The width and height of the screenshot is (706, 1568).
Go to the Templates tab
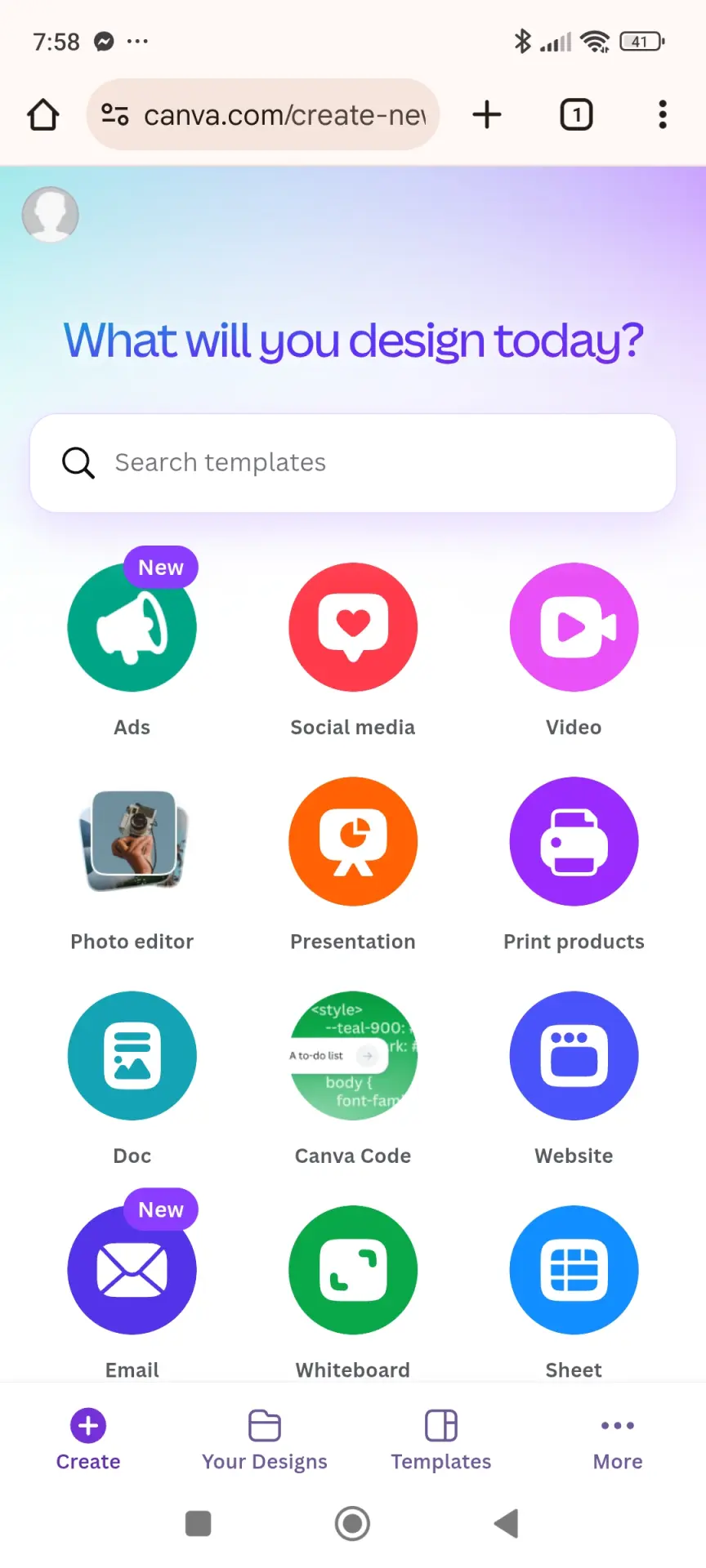[x=441, y=1441]
